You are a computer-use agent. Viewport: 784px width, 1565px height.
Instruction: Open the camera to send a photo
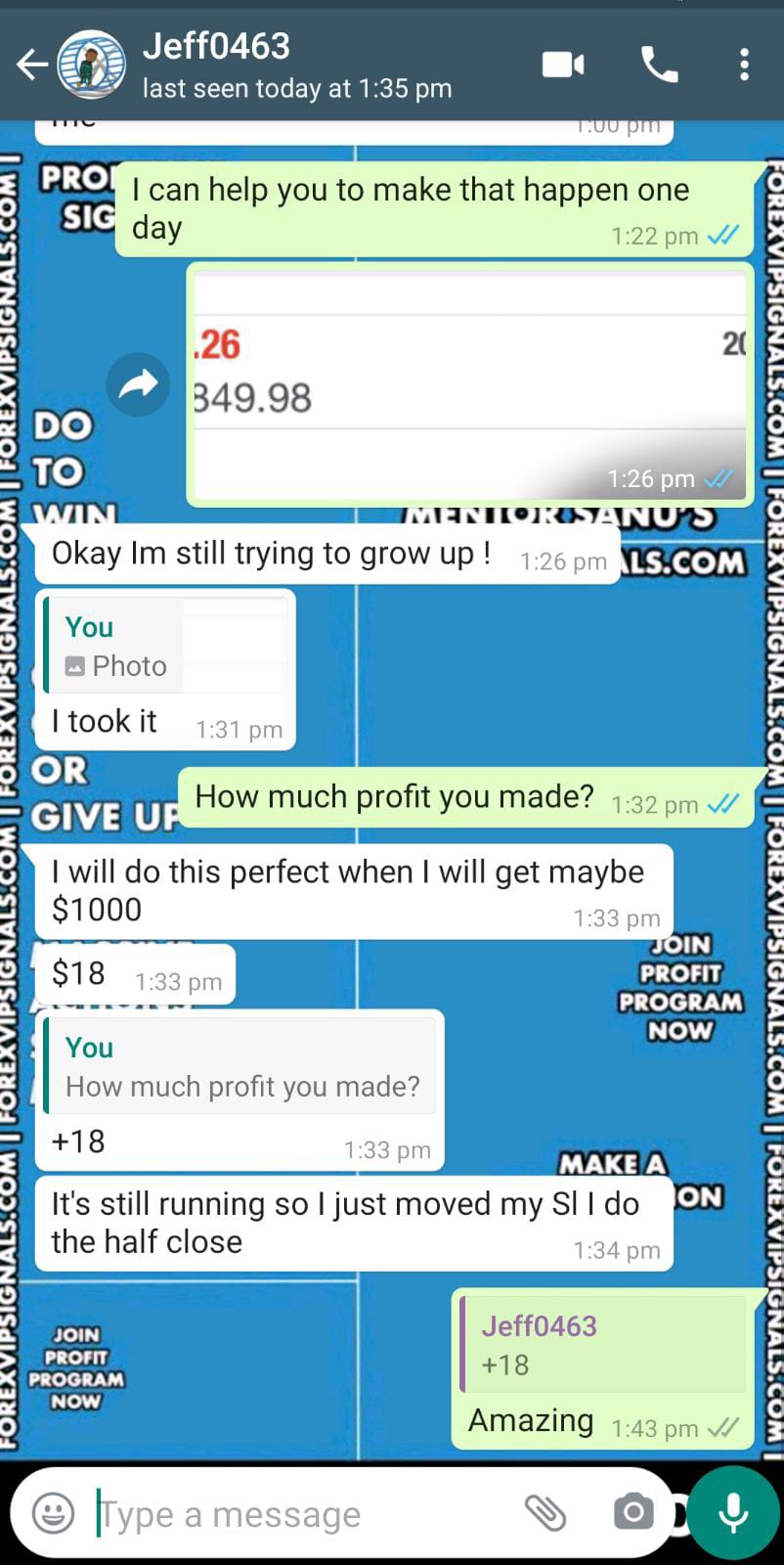(632, 1513)
